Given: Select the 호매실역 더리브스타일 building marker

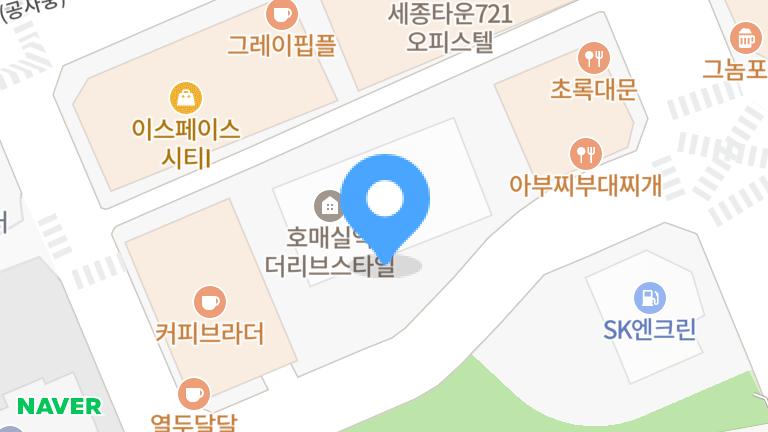Looking at the screenshot, I should click(327, 207).
